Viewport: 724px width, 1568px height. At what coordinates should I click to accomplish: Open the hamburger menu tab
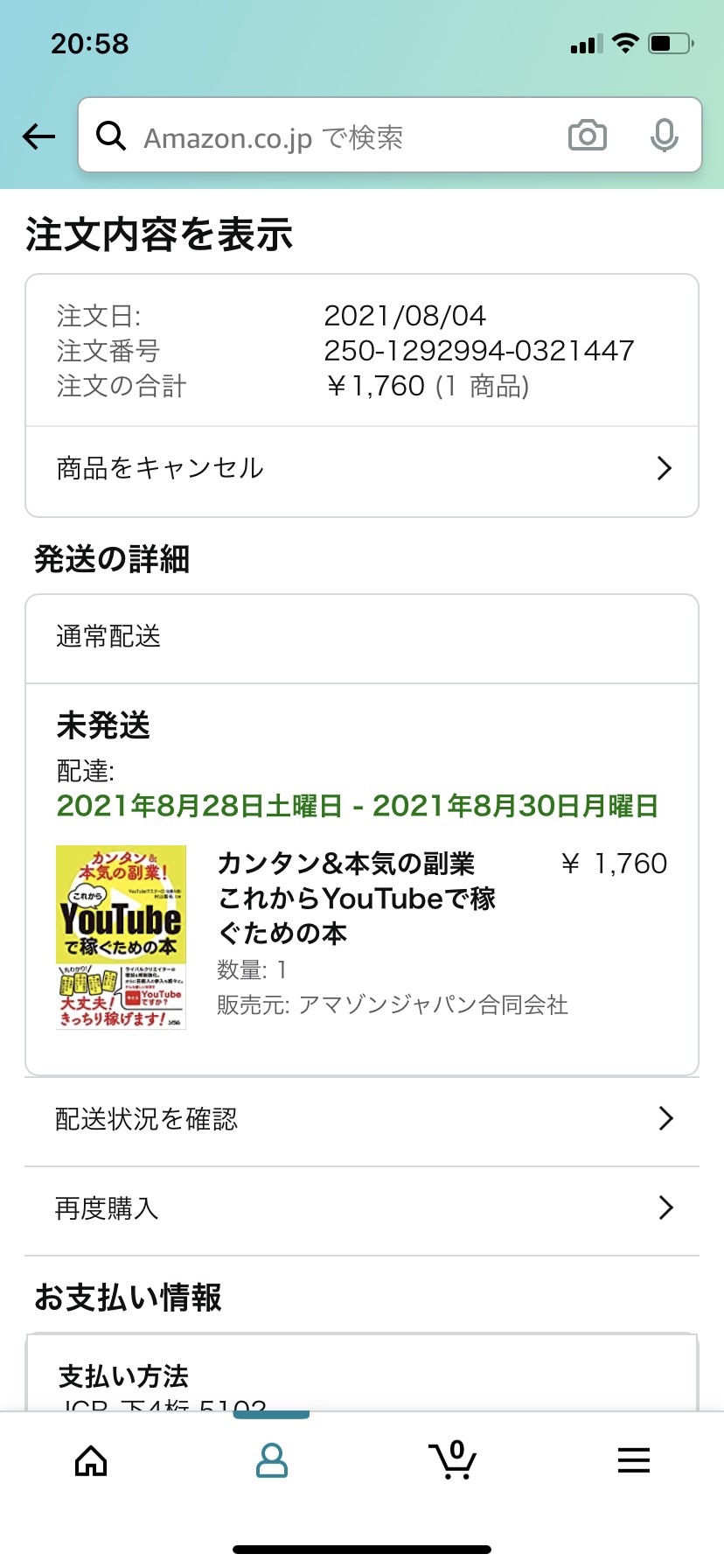[634, 1460]
